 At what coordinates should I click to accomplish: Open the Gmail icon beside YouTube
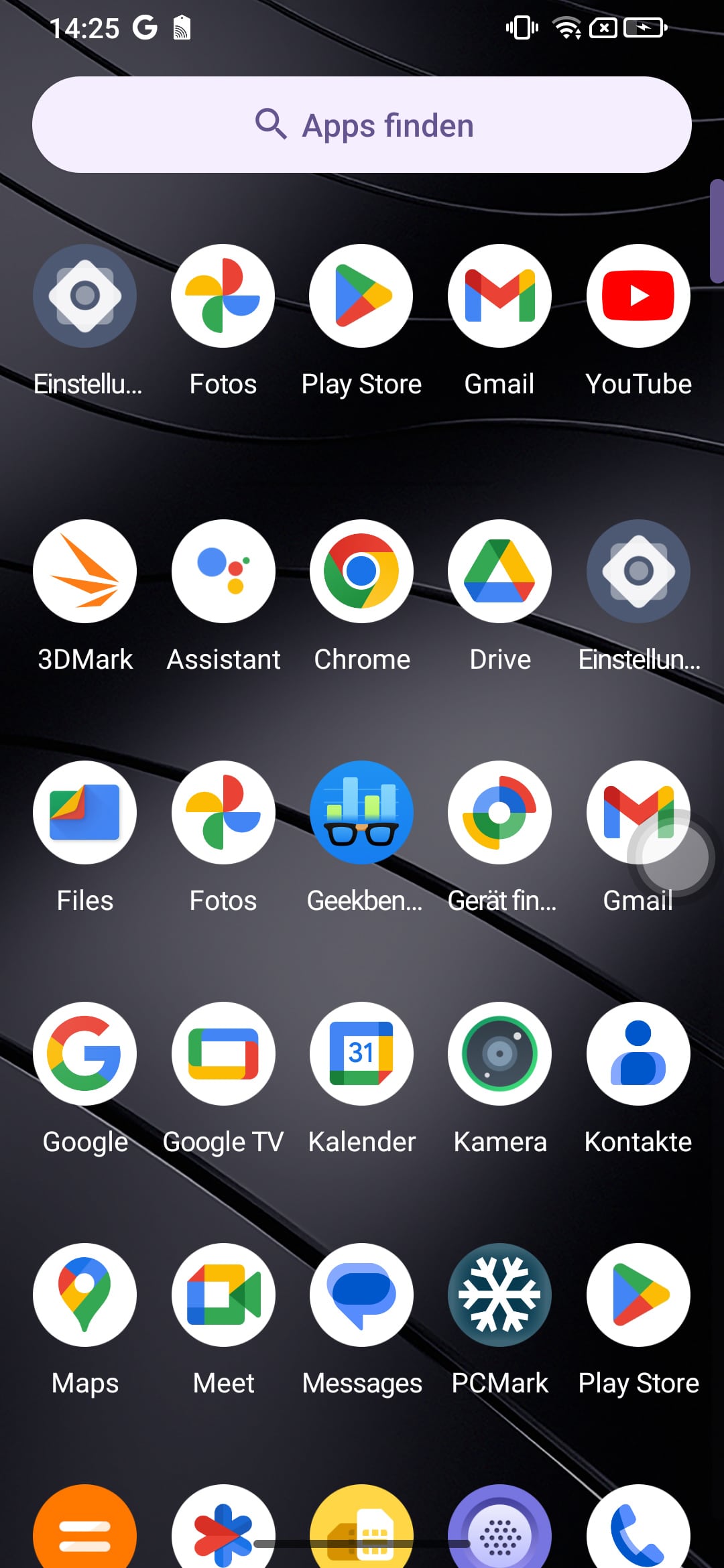click(x=500, y=296)
